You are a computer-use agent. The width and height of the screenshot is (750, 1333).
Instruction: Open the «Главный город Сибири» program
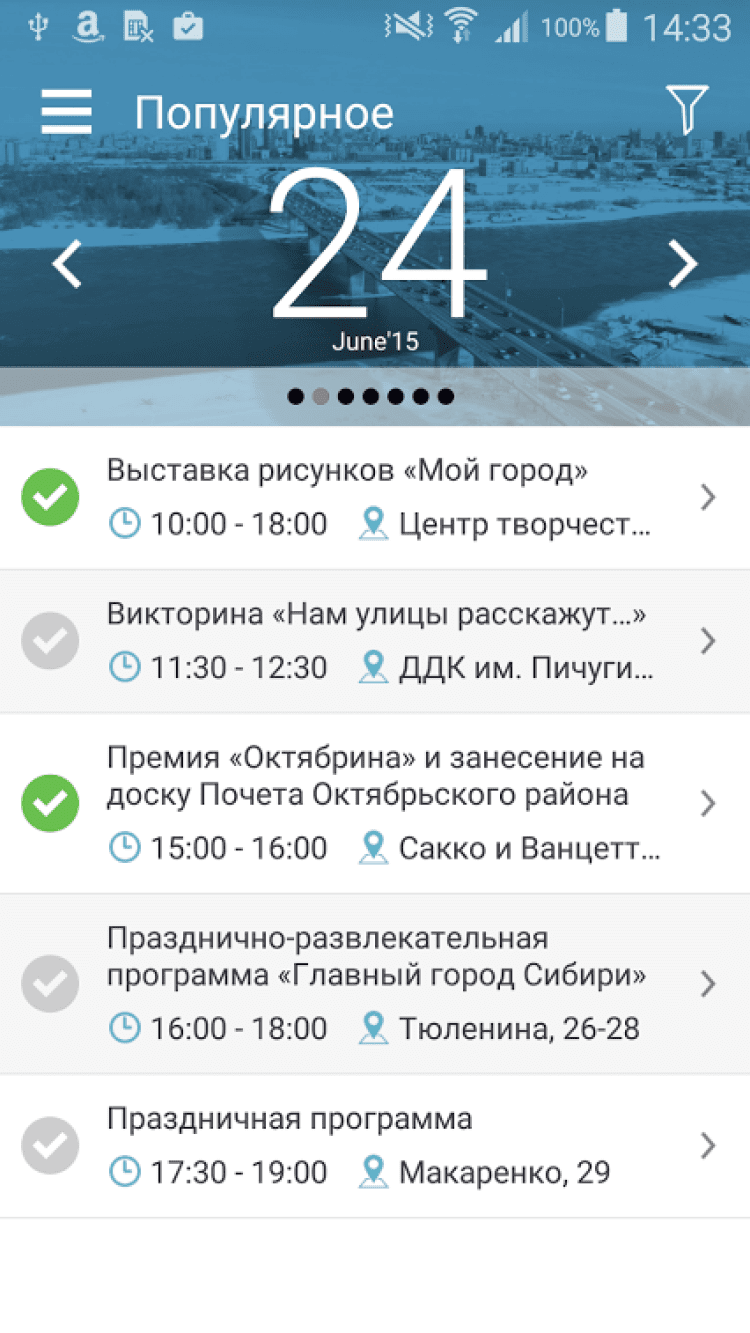point(380,984)
